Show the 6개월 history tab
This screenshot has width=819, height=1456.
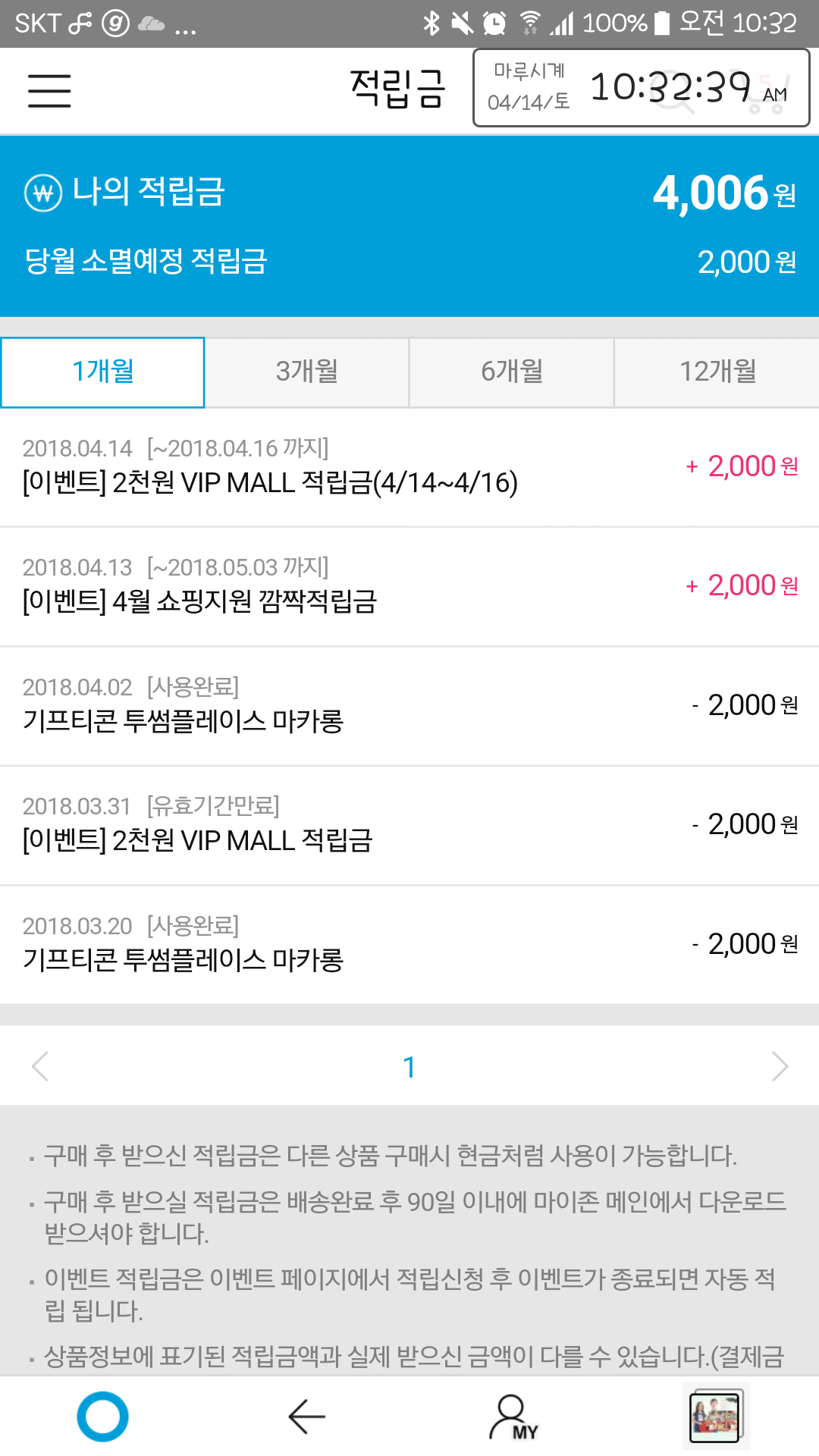(512, 372)
